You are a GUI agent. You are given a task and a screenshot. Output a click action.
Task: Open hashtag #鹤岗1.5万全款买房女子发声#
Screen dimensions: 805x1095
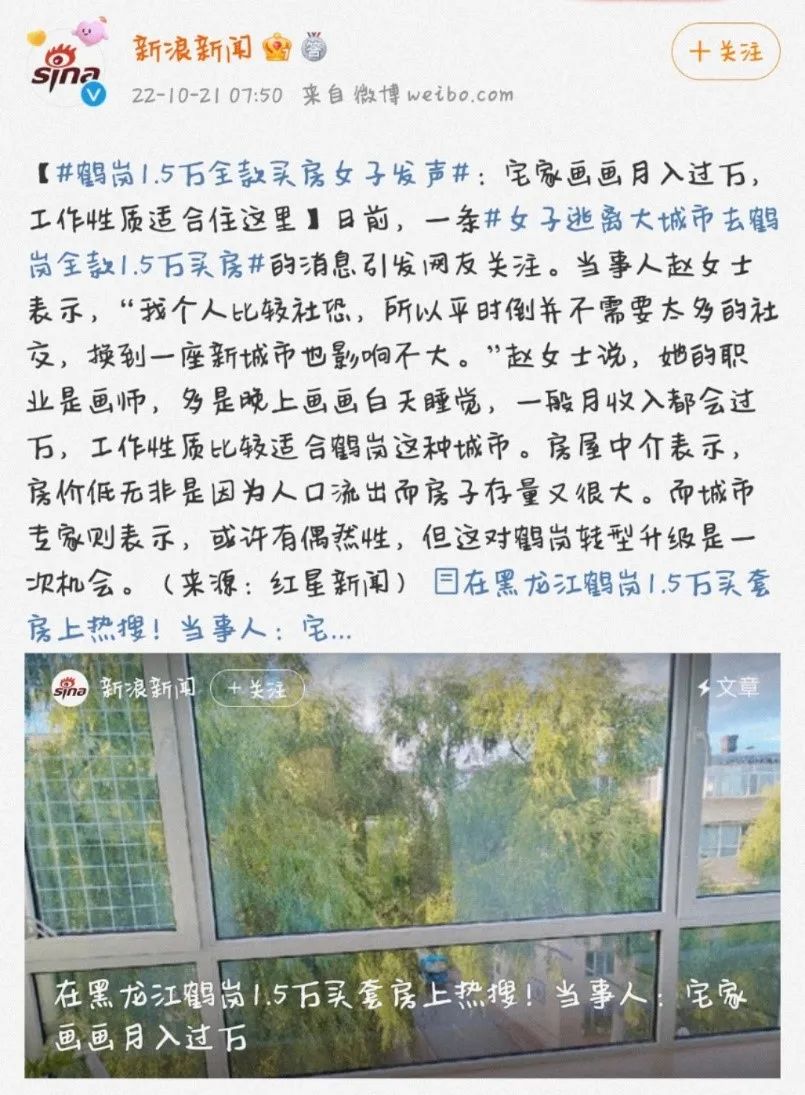click(x=262, y=172)
